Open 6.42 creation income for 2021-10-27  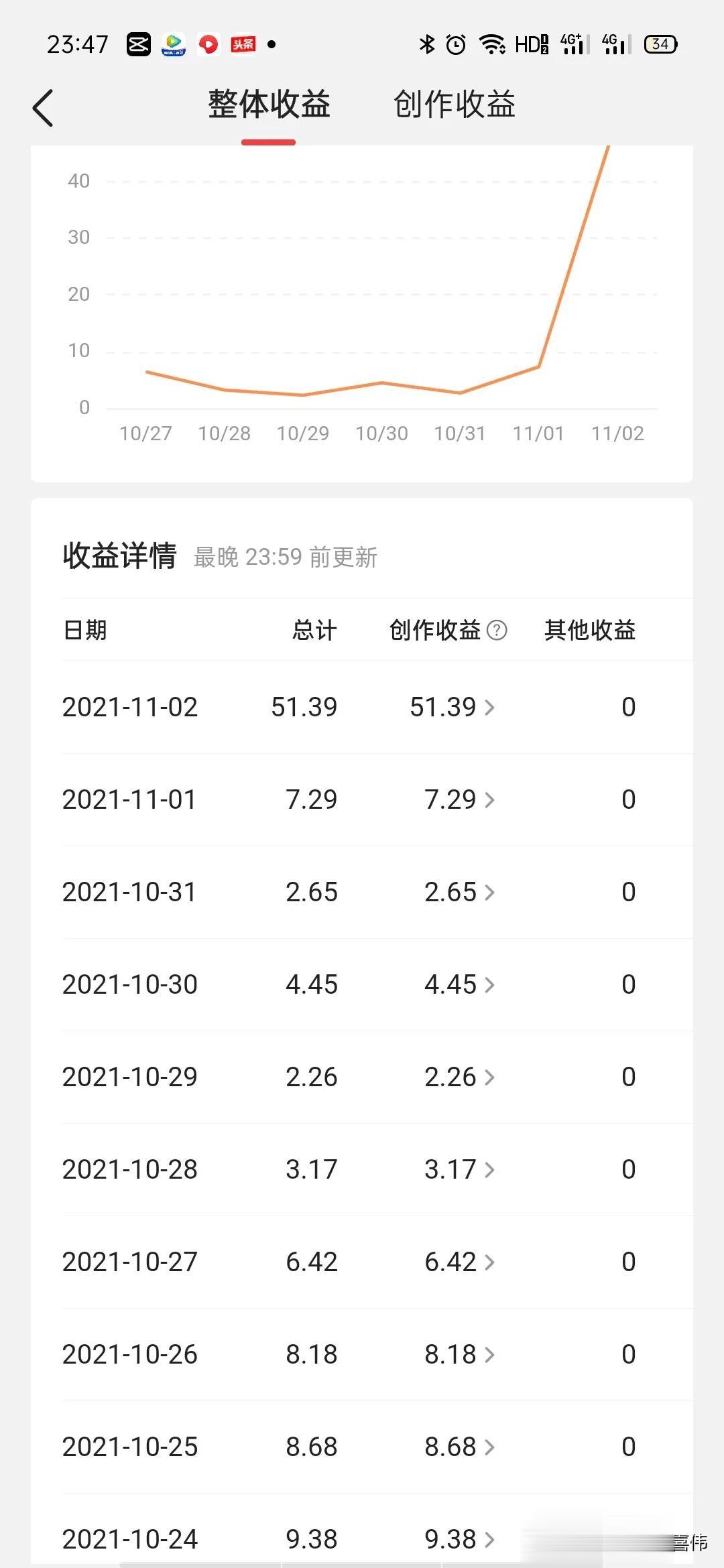(460, 1262)
